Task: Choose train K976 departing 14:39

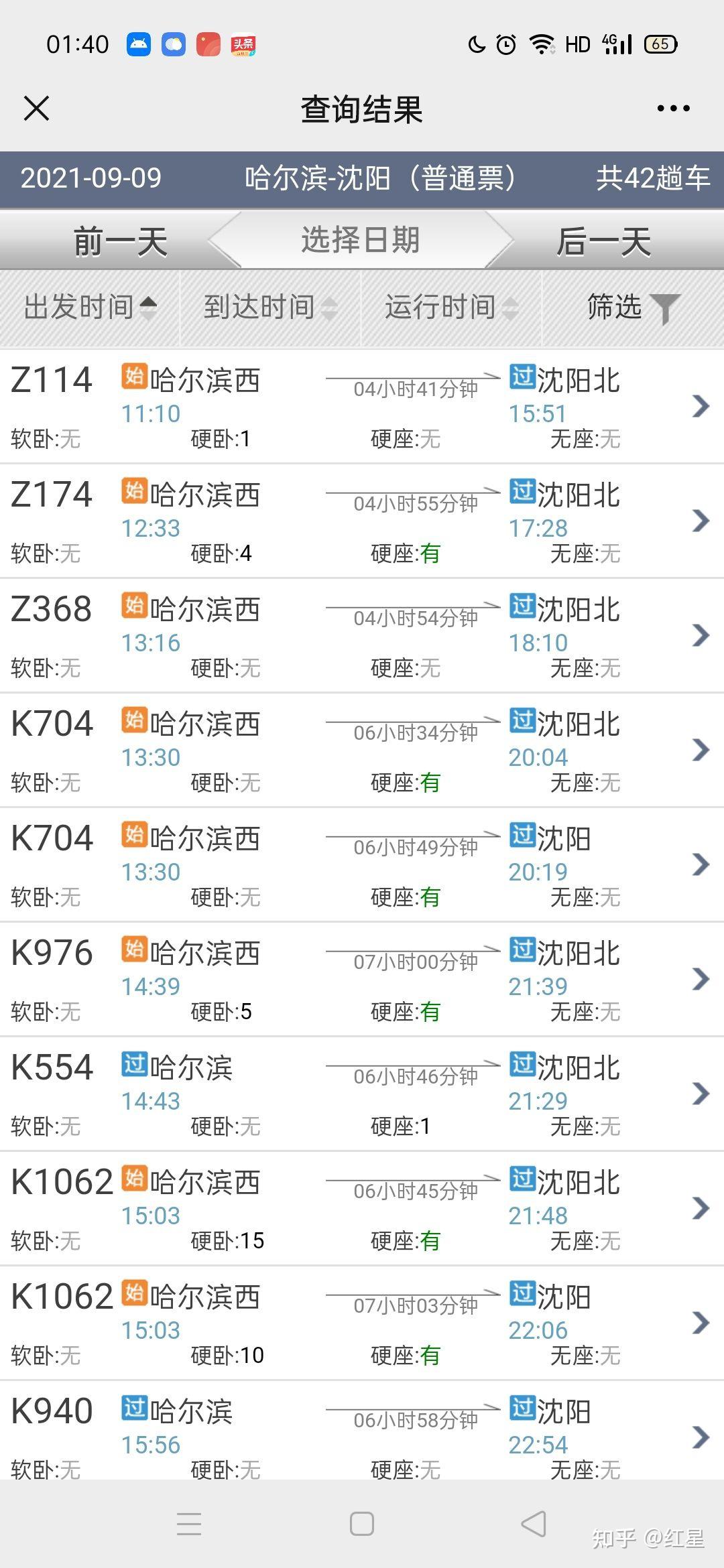Action: 362,979
